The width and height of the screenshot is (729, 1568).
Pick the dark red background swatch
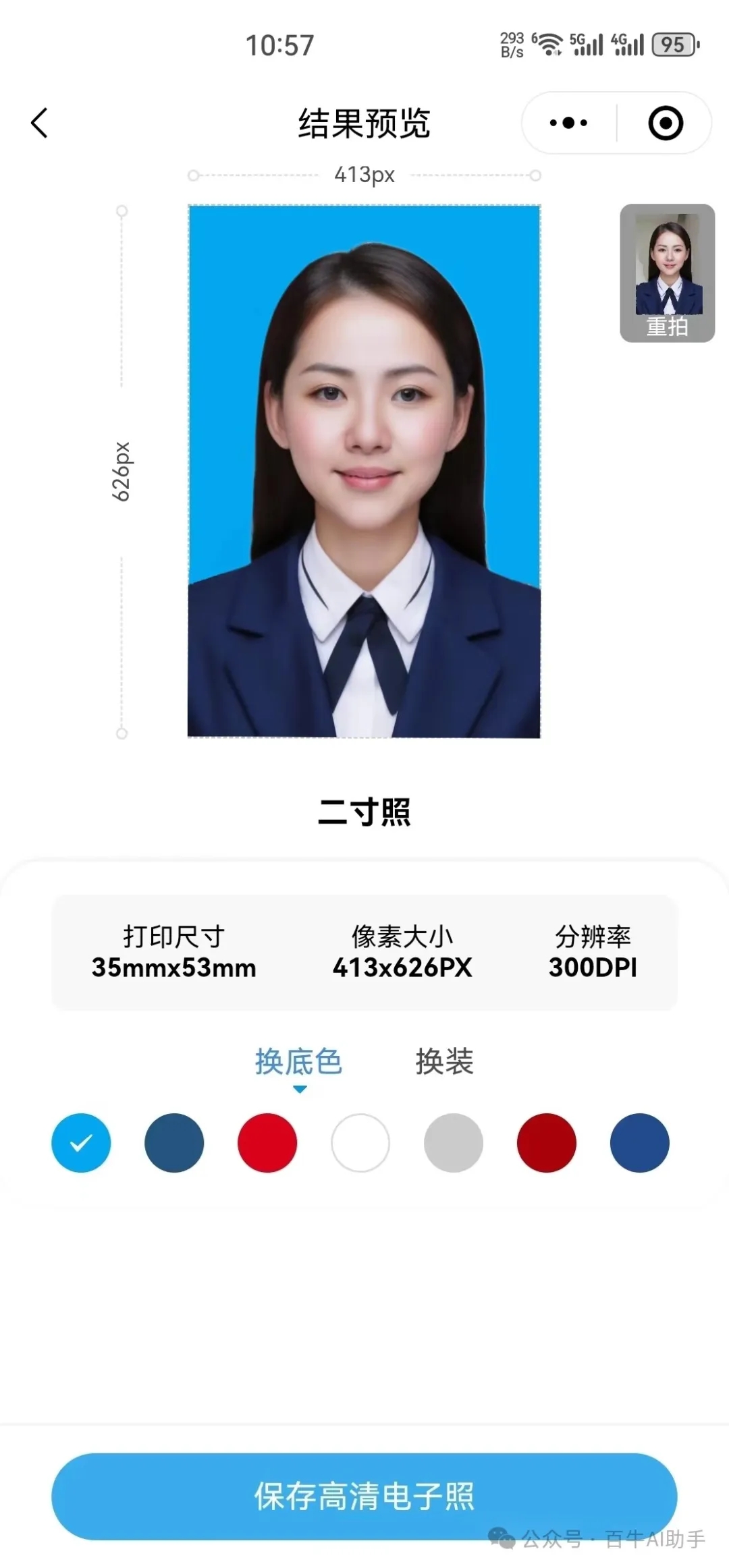(547, 1143)
